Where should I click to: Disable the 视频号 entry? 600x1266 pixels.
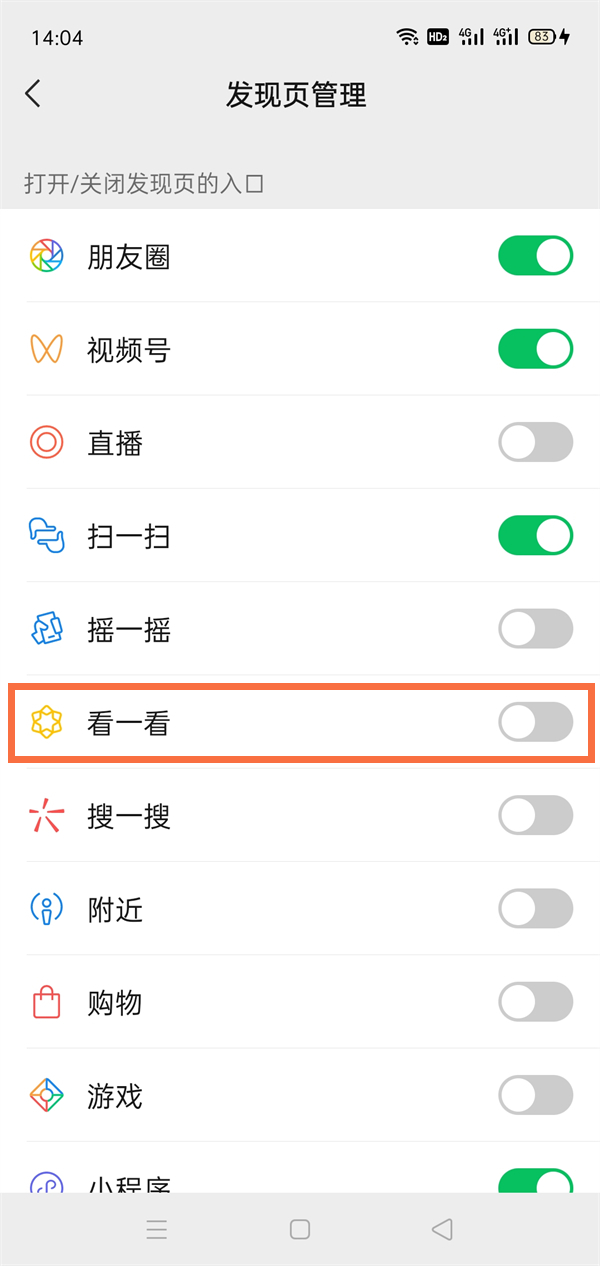pos(535,349)
